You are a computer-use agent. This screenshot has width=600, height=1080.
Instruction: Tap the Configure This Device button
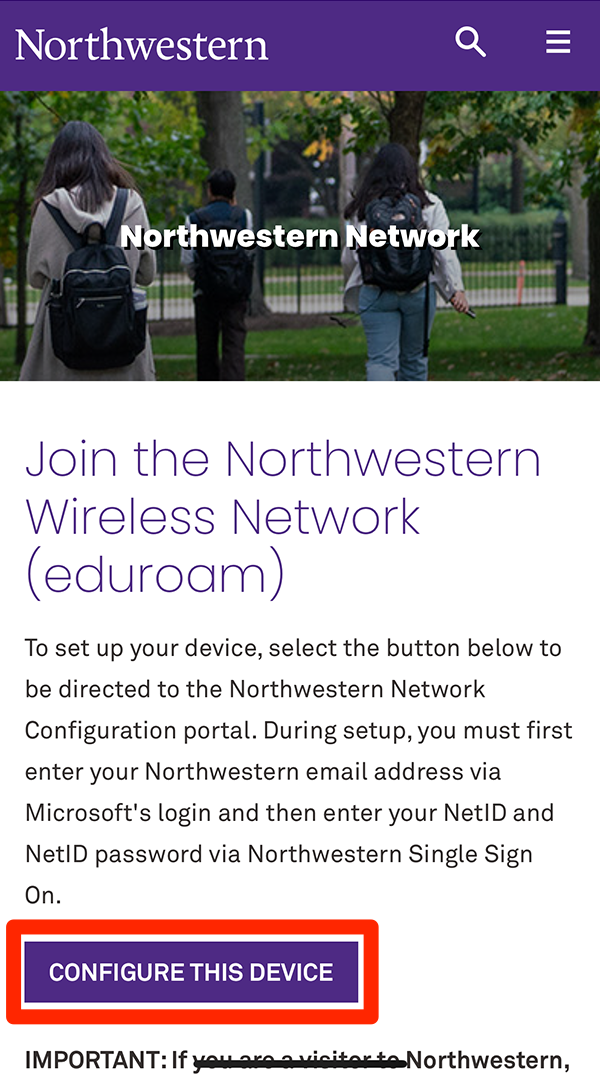[x=191, y=972]
